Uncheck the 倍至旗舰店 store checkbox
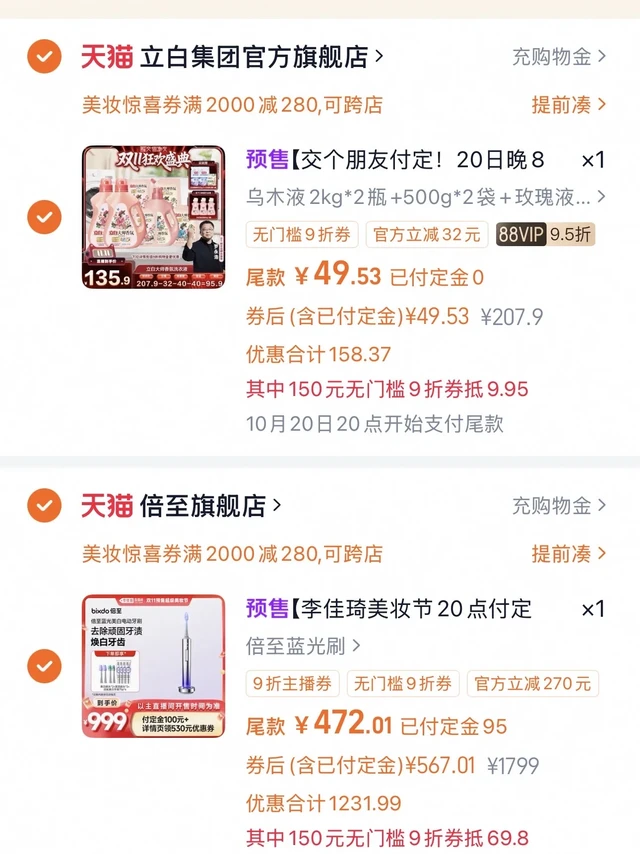640x854 pixels. point(44,505)
